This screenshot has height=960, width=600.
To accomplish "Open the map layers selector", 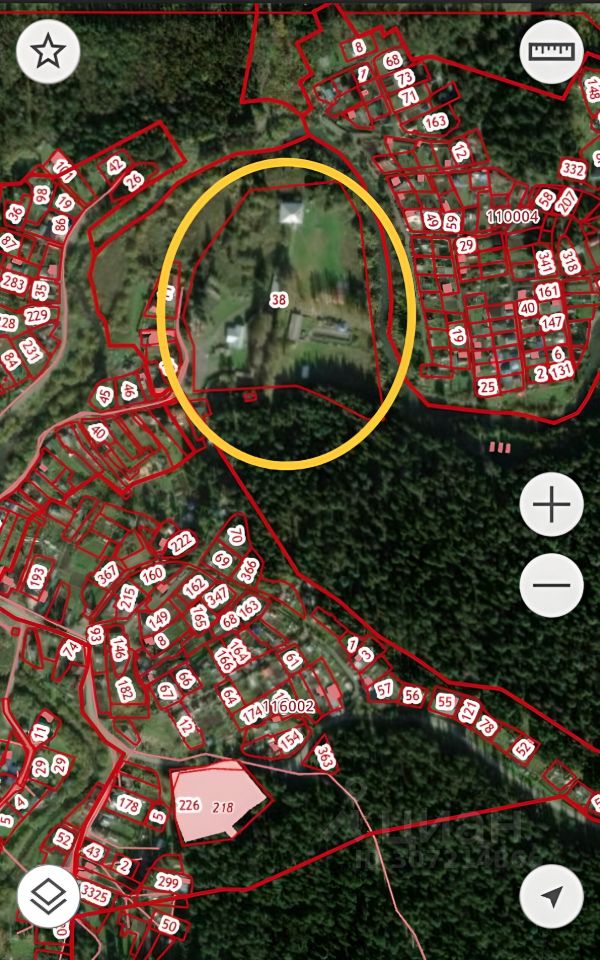I will coord(49,896).
